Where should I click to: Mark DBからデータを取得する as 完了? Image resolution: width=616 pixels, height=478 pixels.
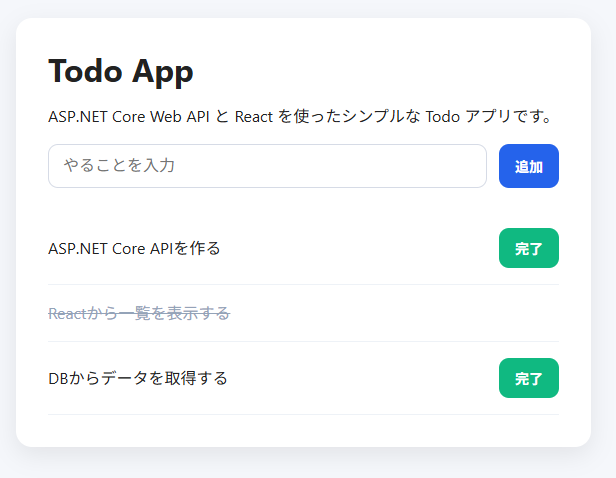pyautogui.click(x=528, y=378)
